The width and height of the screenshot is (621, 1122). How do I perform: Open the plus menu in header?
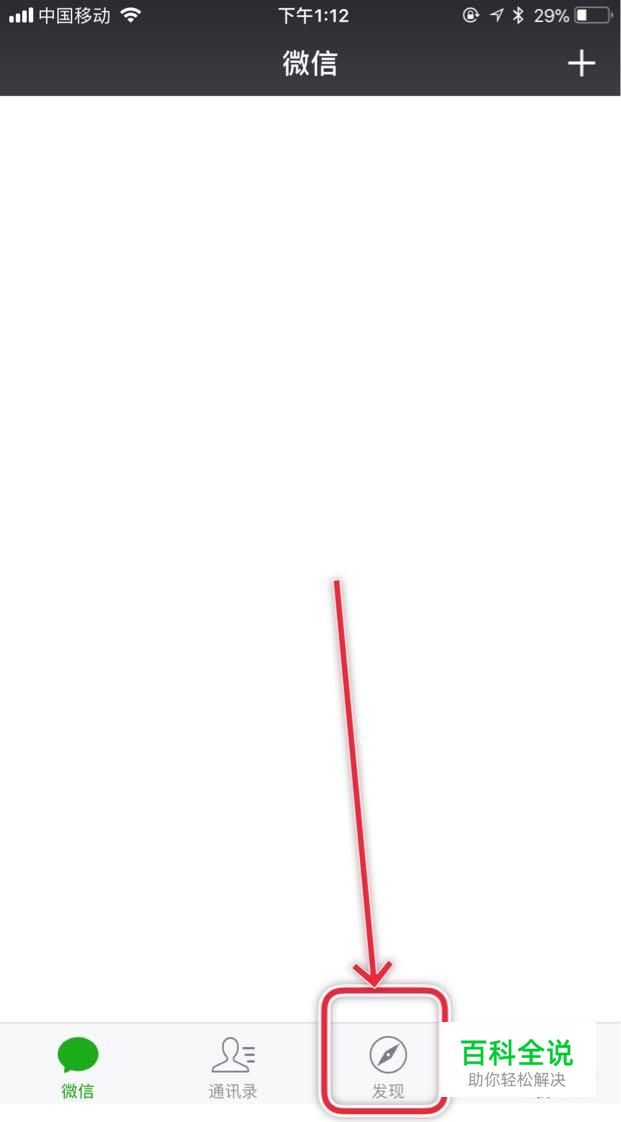coord(581,63)
